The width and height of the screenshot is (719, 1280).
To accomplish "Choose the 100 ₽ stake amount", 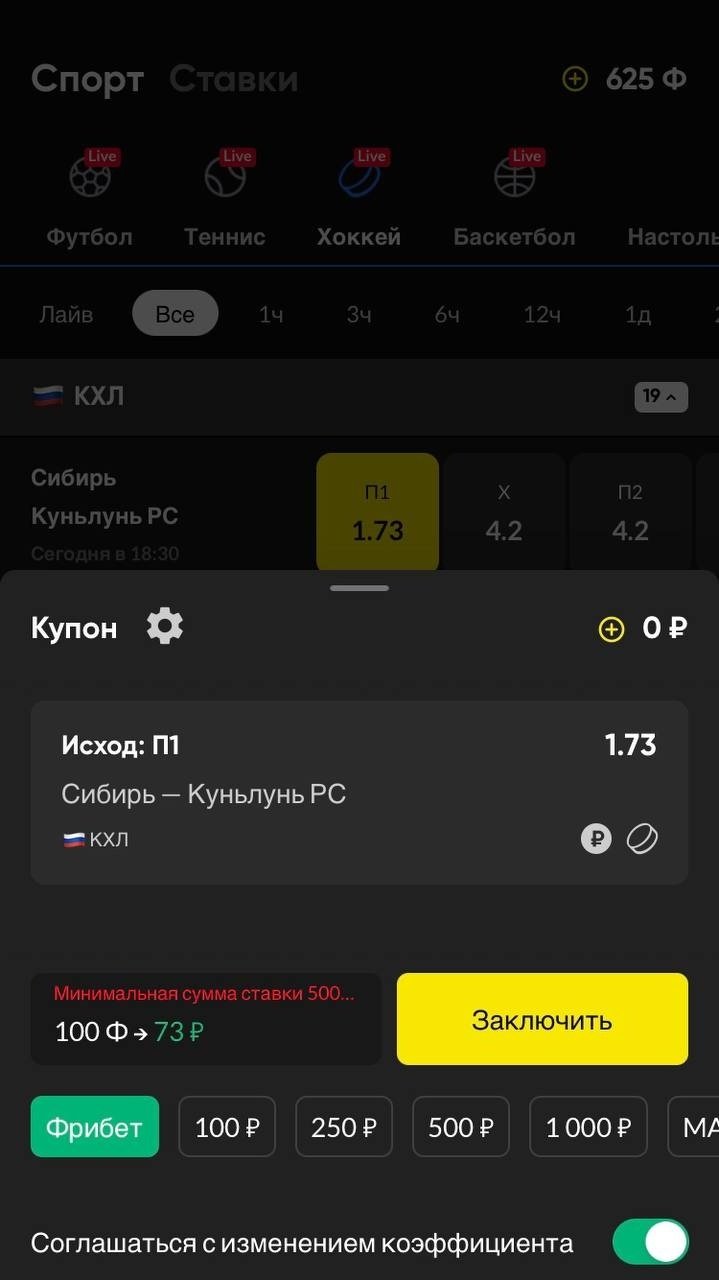I will click(227, 1127).
